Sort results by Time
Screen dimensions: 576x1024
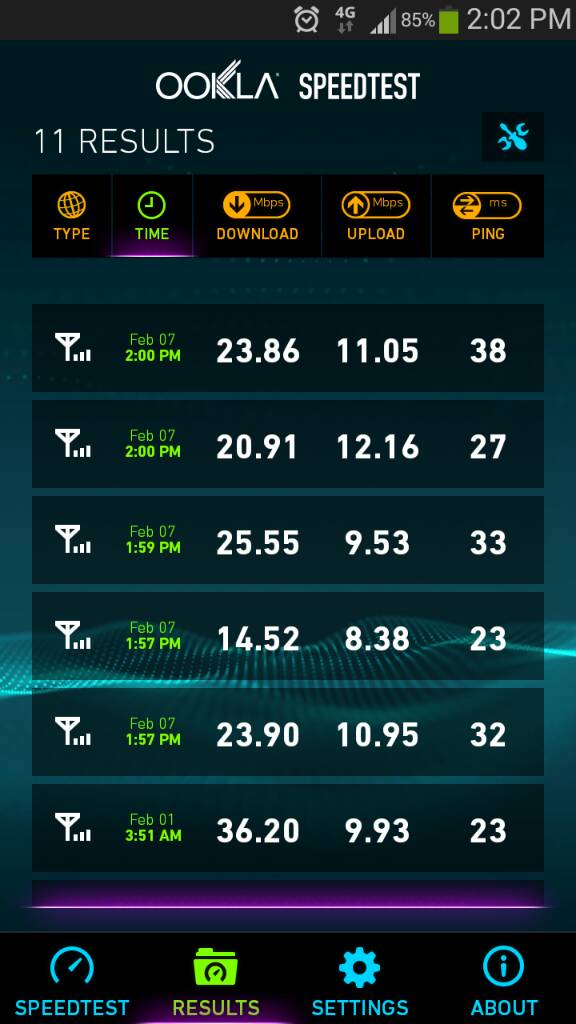[152, 216]
